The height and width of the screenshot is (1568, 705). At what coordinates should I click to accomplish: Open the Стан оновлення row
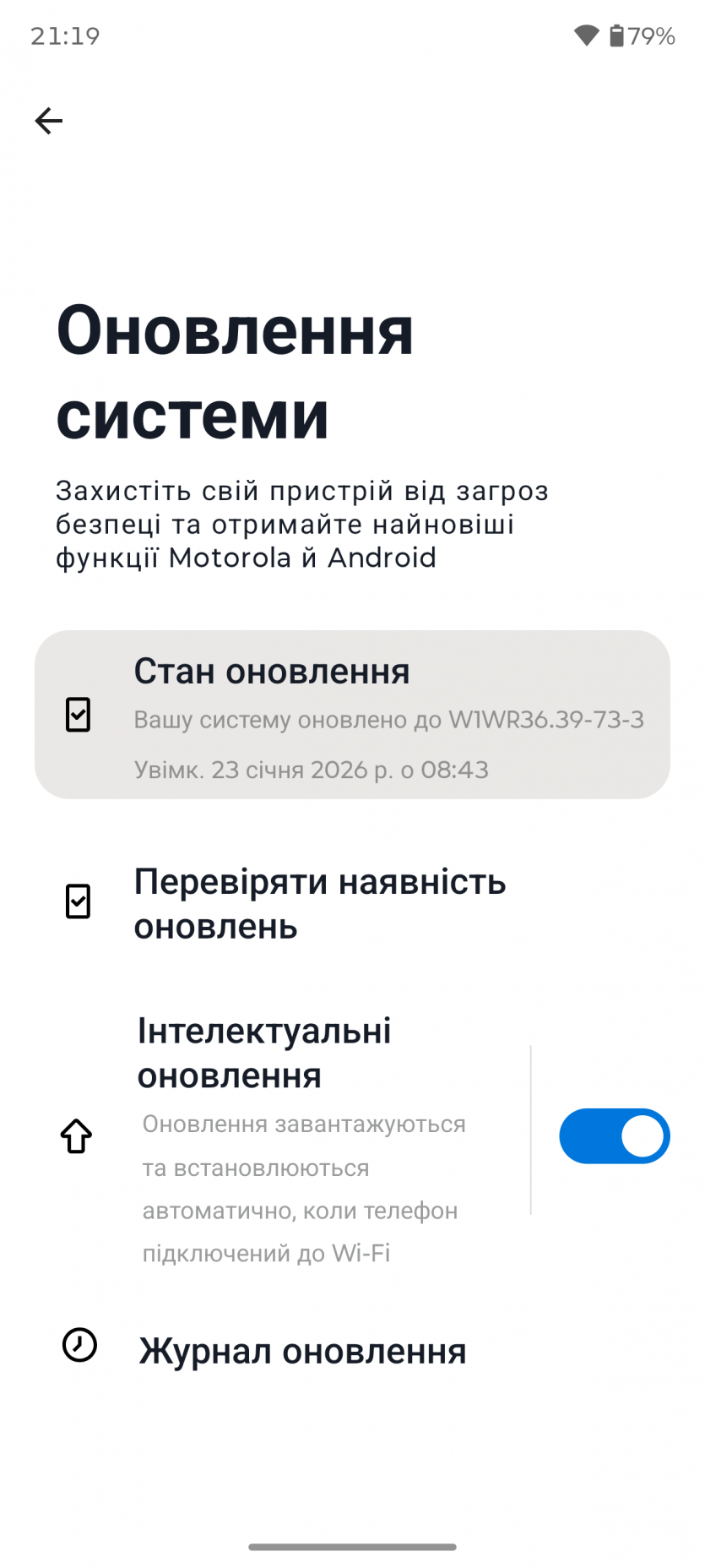coord(352,715)
